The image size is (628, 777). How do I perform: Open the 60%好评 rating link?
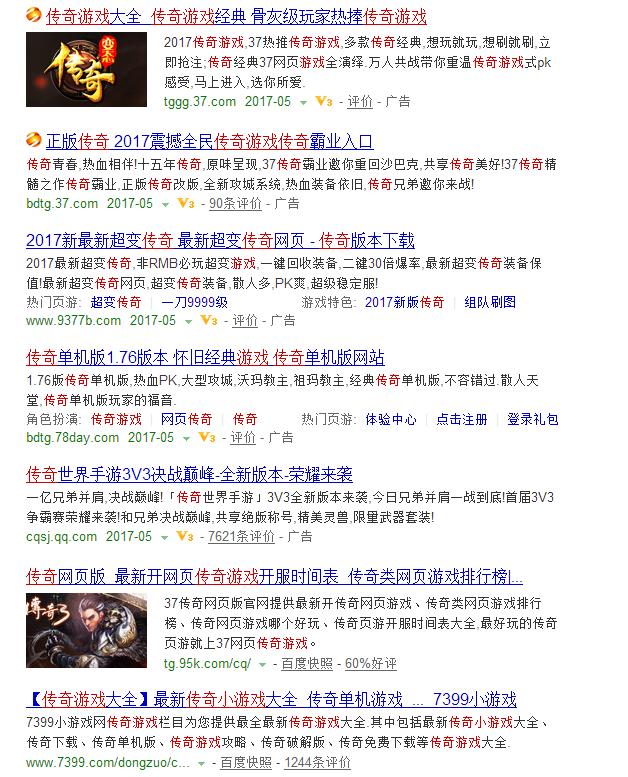coord(370,664)
